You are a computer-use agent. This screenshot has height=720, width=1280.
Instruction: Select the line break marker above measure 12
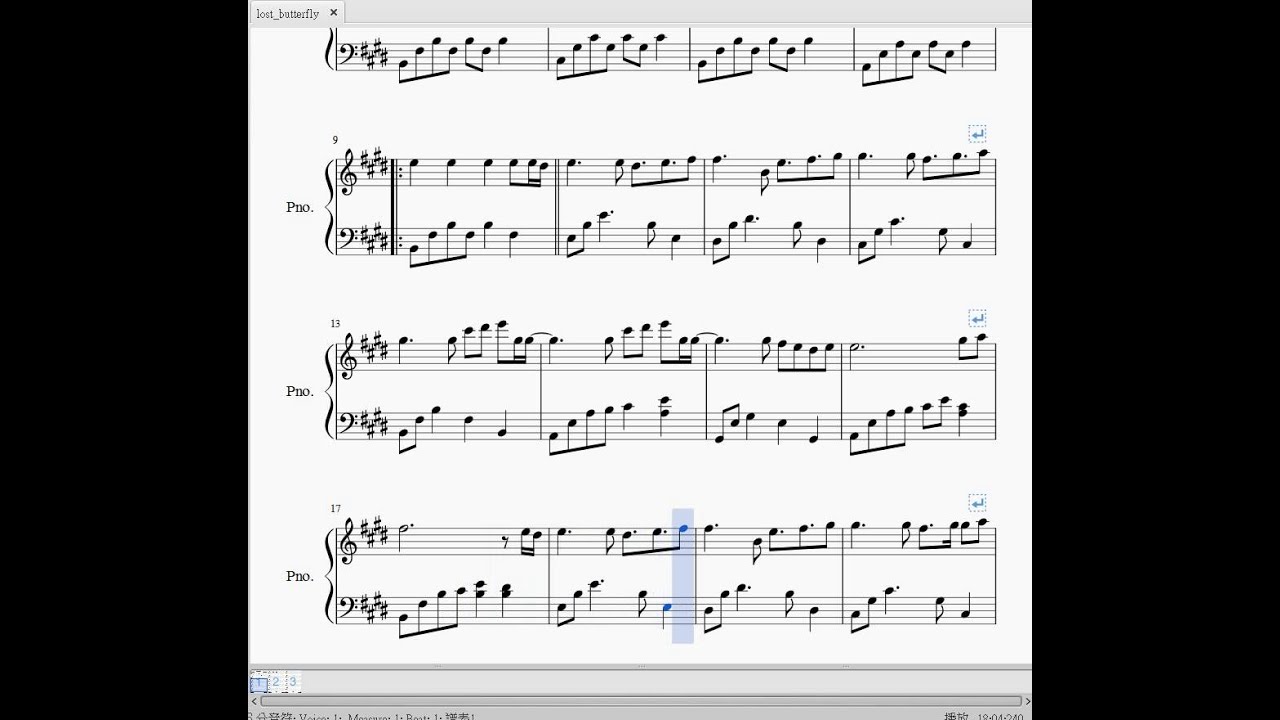977,134
